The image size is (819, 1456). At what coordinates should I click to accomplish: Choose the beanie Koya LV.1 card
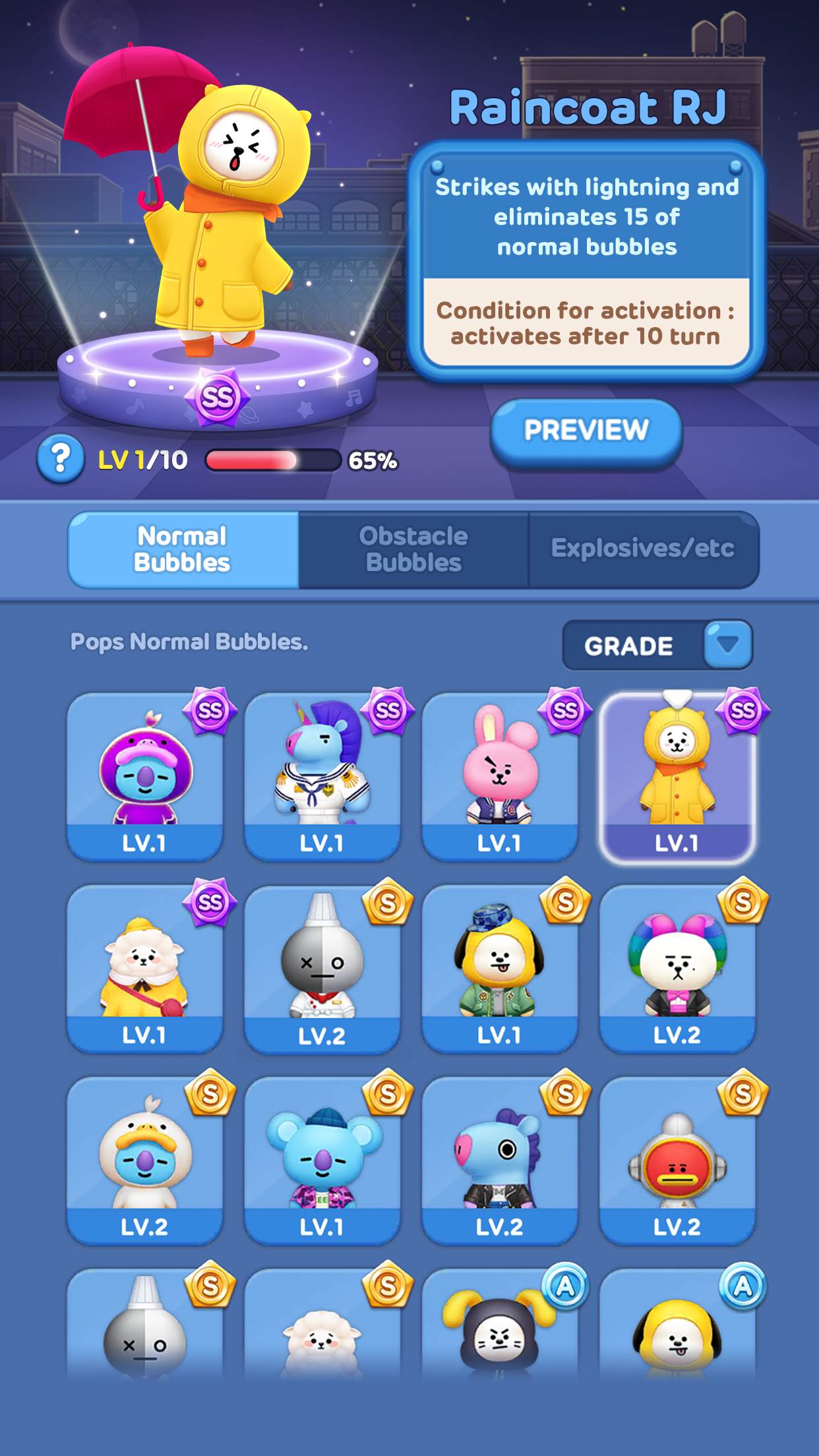click(x=322, y=1161)
